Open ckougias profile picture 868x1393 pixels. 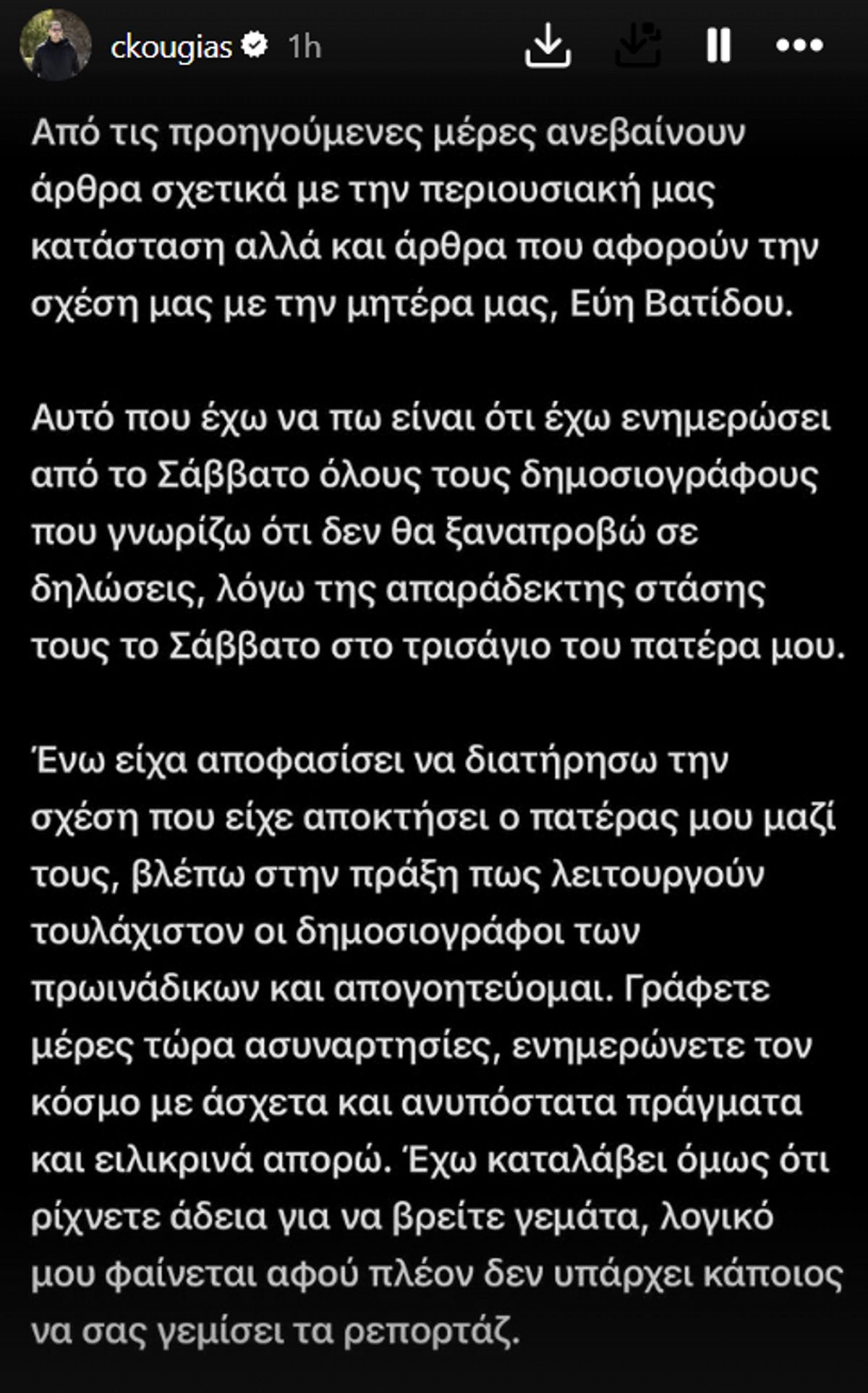point(55,46)
